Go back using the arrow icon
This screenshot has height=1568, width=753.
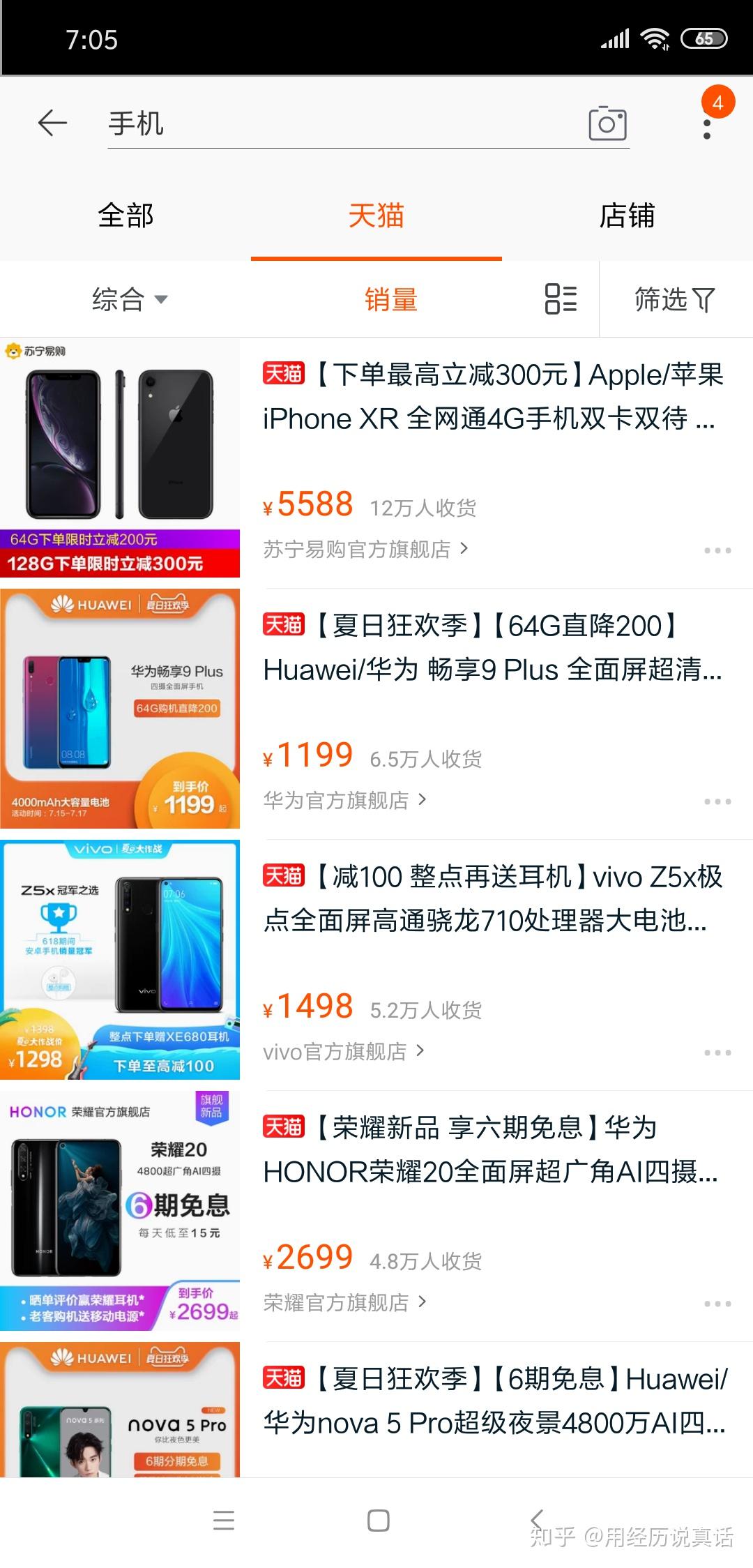(x=52, y=123)
